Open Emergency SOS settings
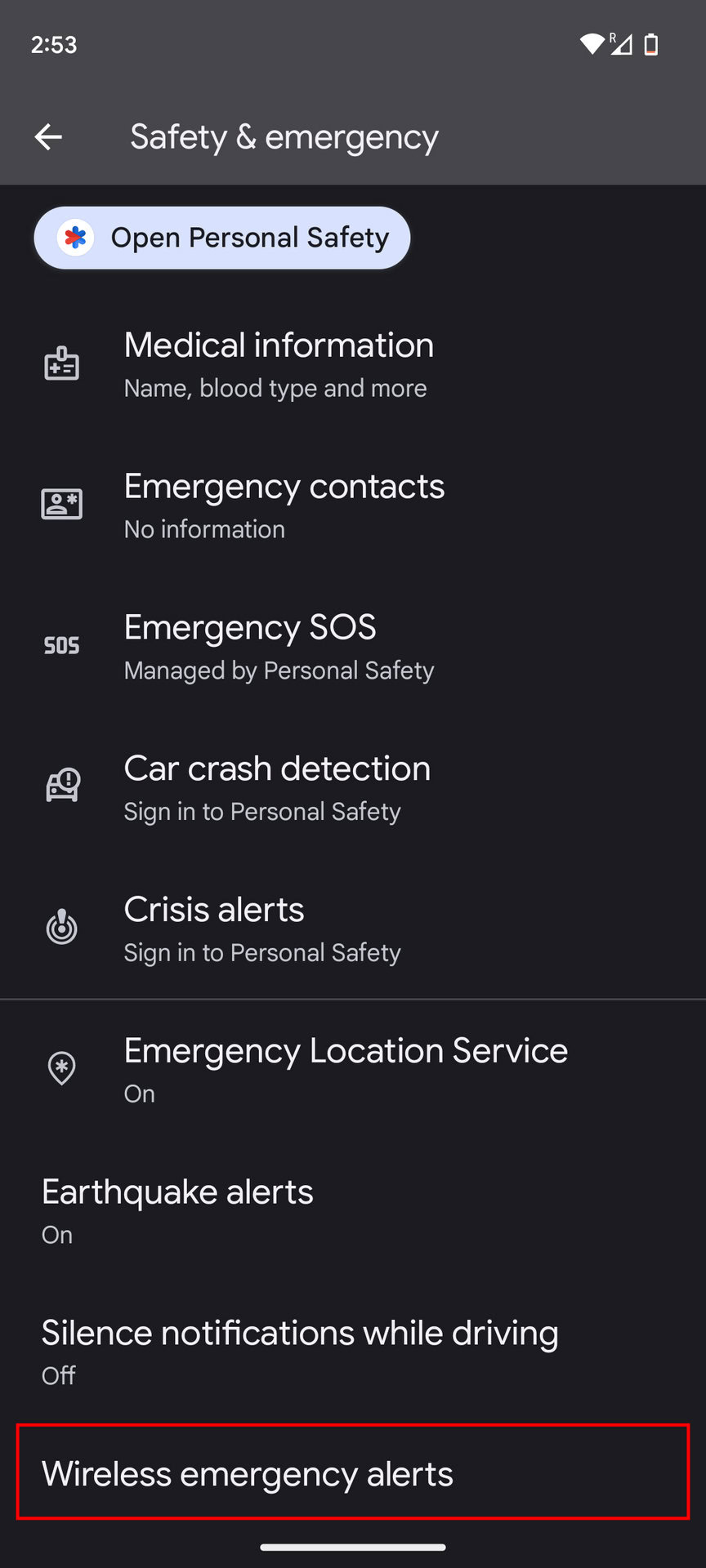 pyautogui.click(x=278, y=647)
